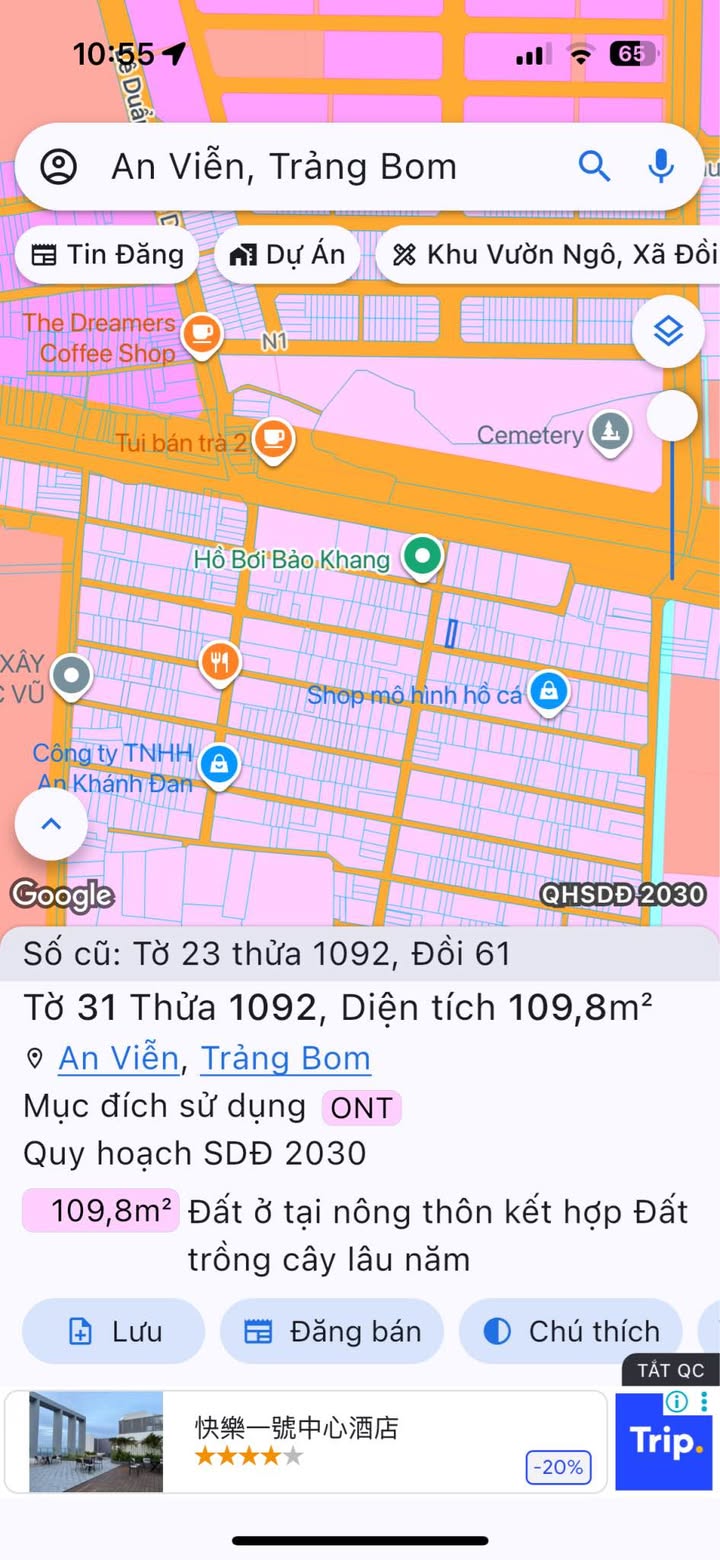
Task: Select the Hồ Bơi Bảo Khang marker
Action: point(422,556)
